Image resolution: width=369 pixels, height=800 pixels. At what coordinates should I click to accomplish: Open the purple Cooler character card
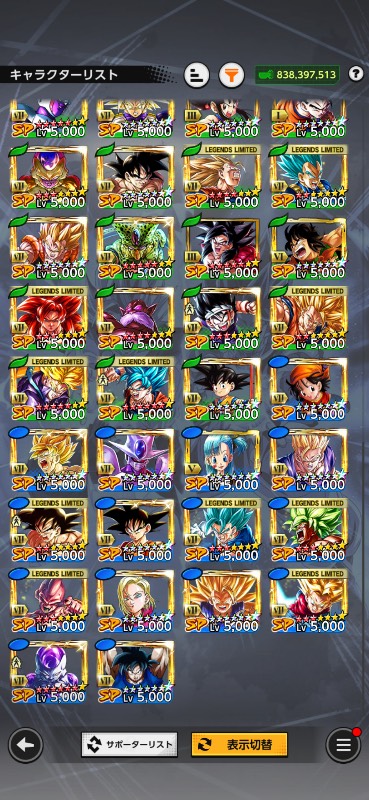coord(135,460)
